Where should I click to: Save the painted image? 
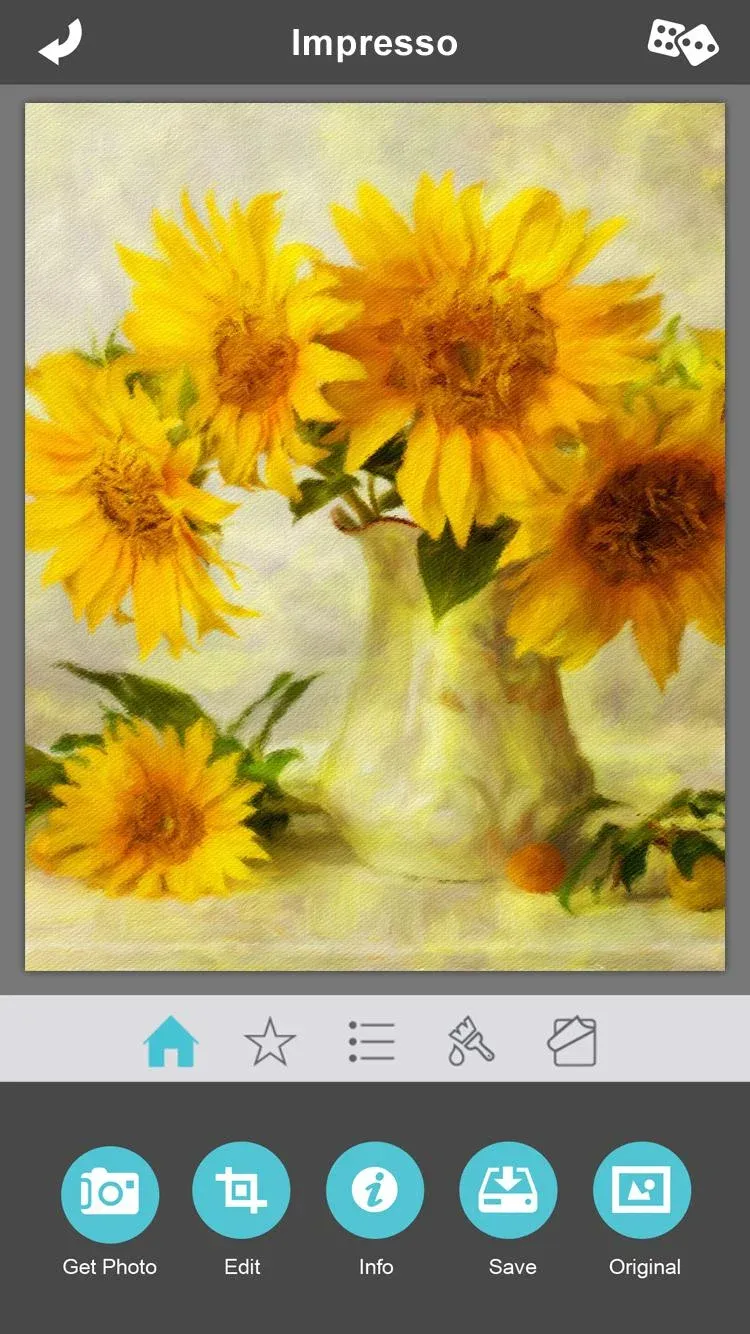(508, 1191)
